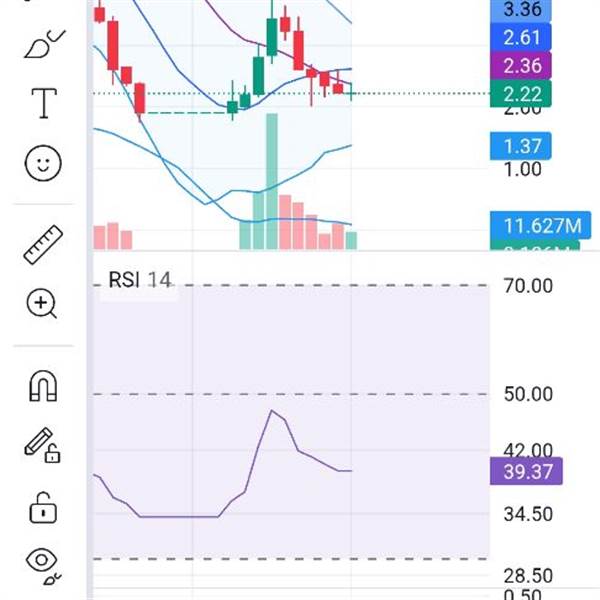Image resolution: width=600 pixels, height=600 pixels.
Task: Toggle the magnet snap mode
Action: click(x=43, y=386)
